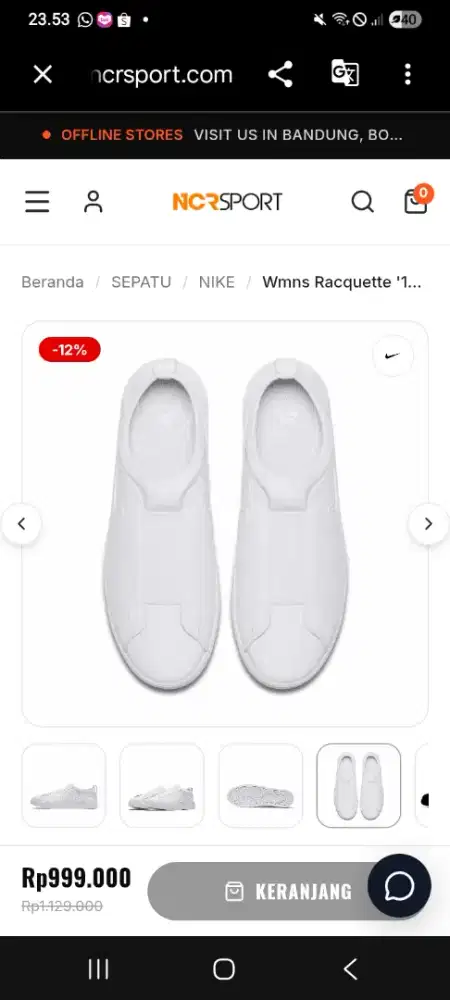Select the angled pair thumbnail

[162, 785]
